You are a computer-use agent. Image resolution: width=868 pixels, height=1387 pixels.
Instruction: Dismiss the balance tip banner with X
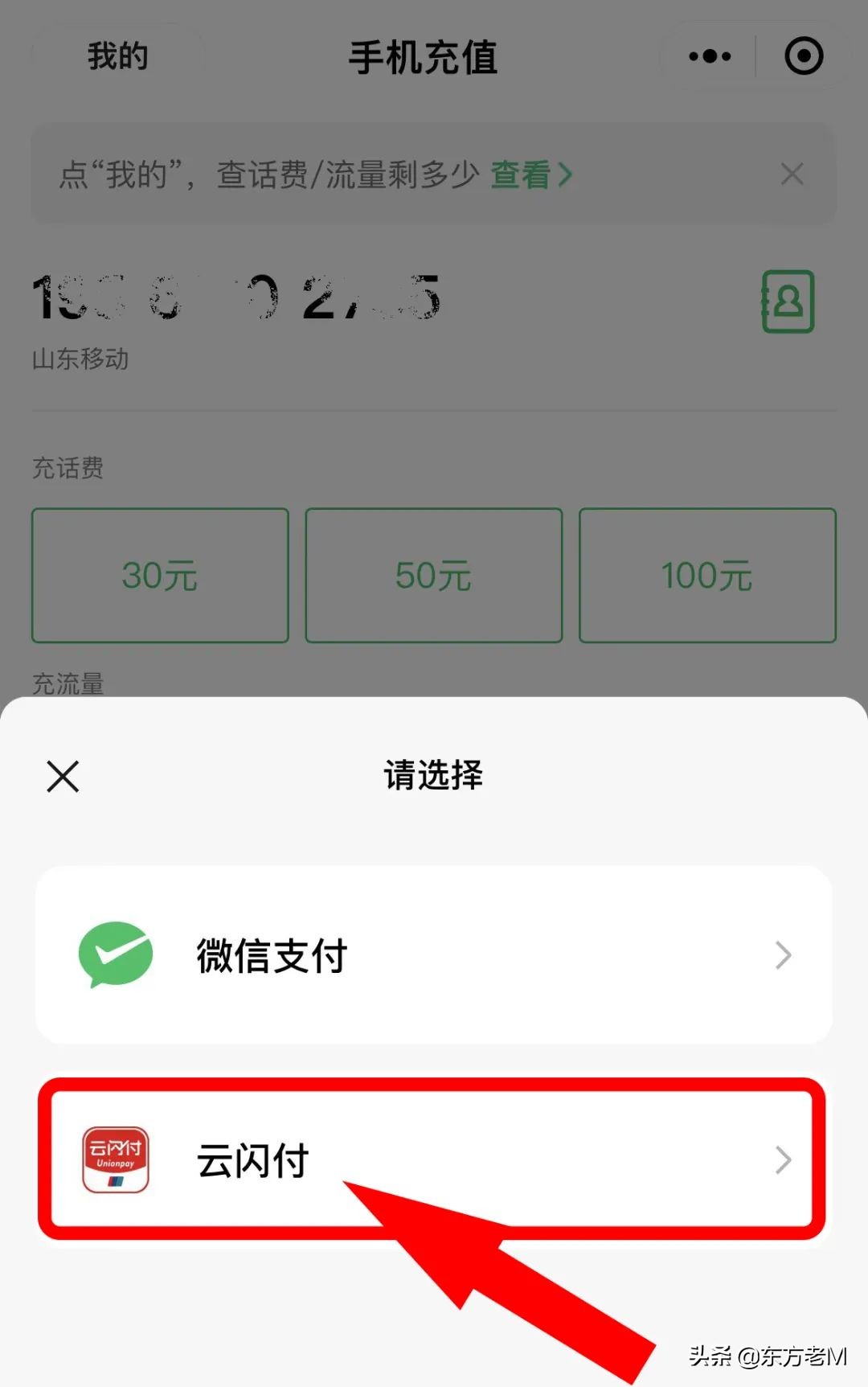point(791,174)
